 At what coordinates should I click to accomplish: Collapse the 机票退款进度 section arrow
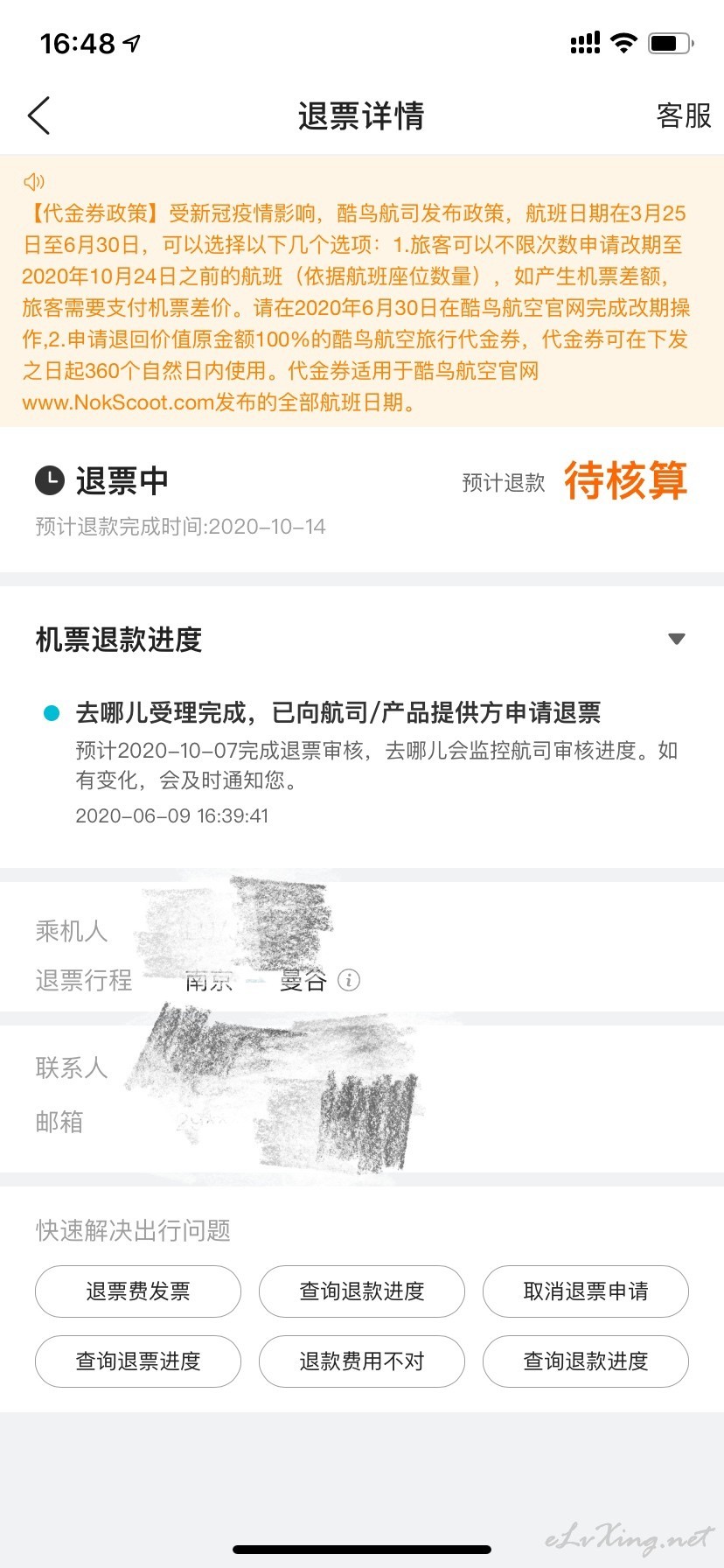676,639
